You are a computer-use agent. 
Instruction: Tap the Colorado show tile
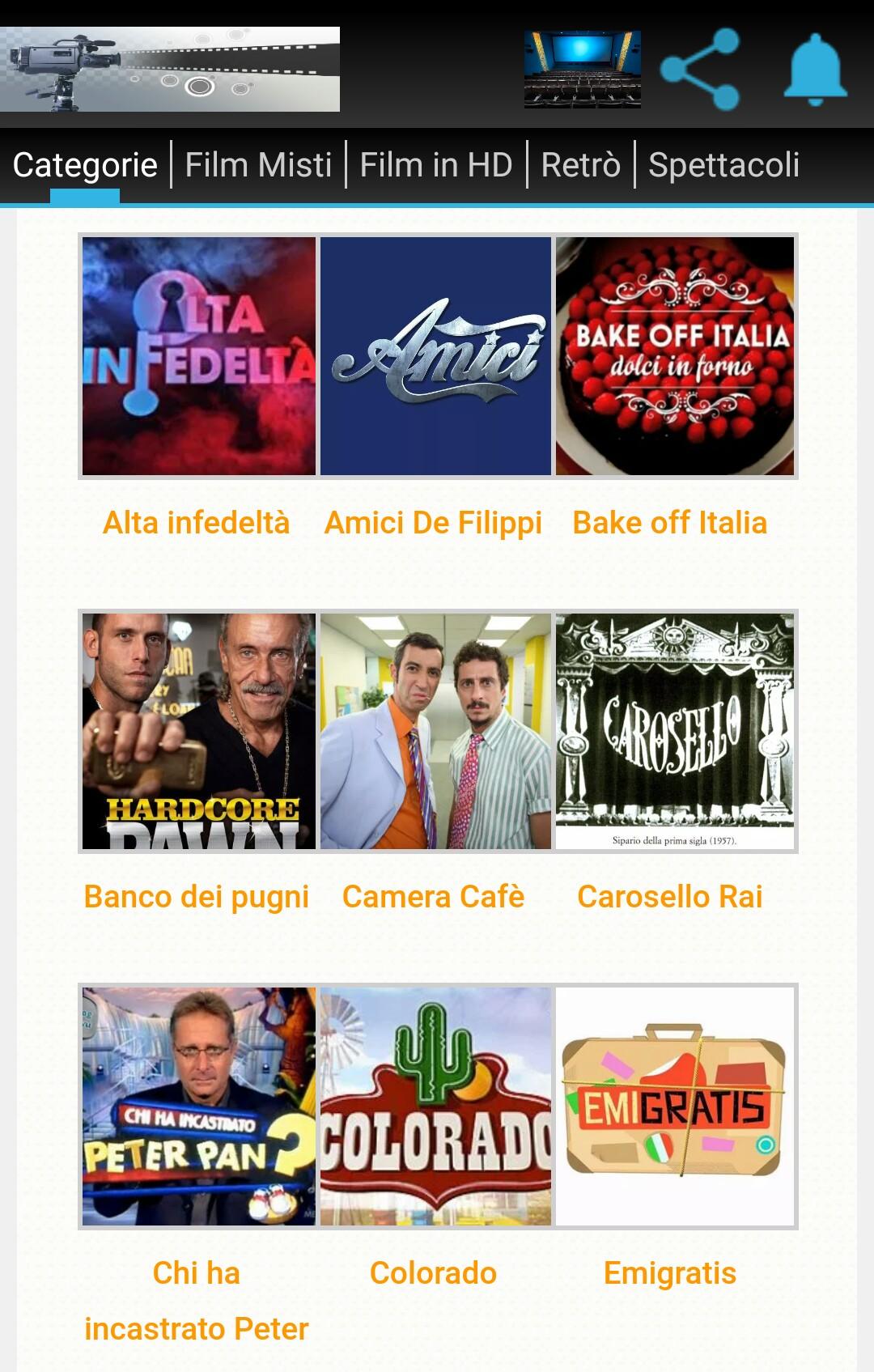pos(435,1107)
